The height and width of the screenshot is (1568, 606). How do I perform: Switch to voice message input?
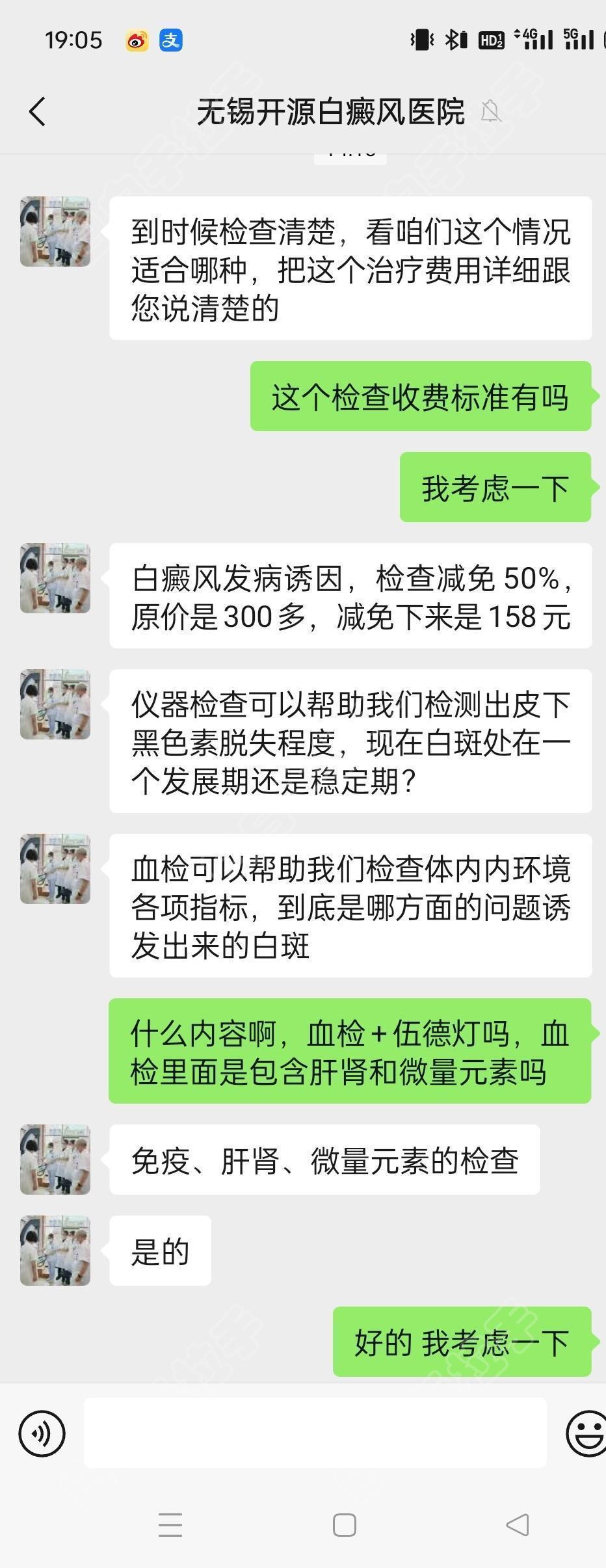pos(42,1433)
